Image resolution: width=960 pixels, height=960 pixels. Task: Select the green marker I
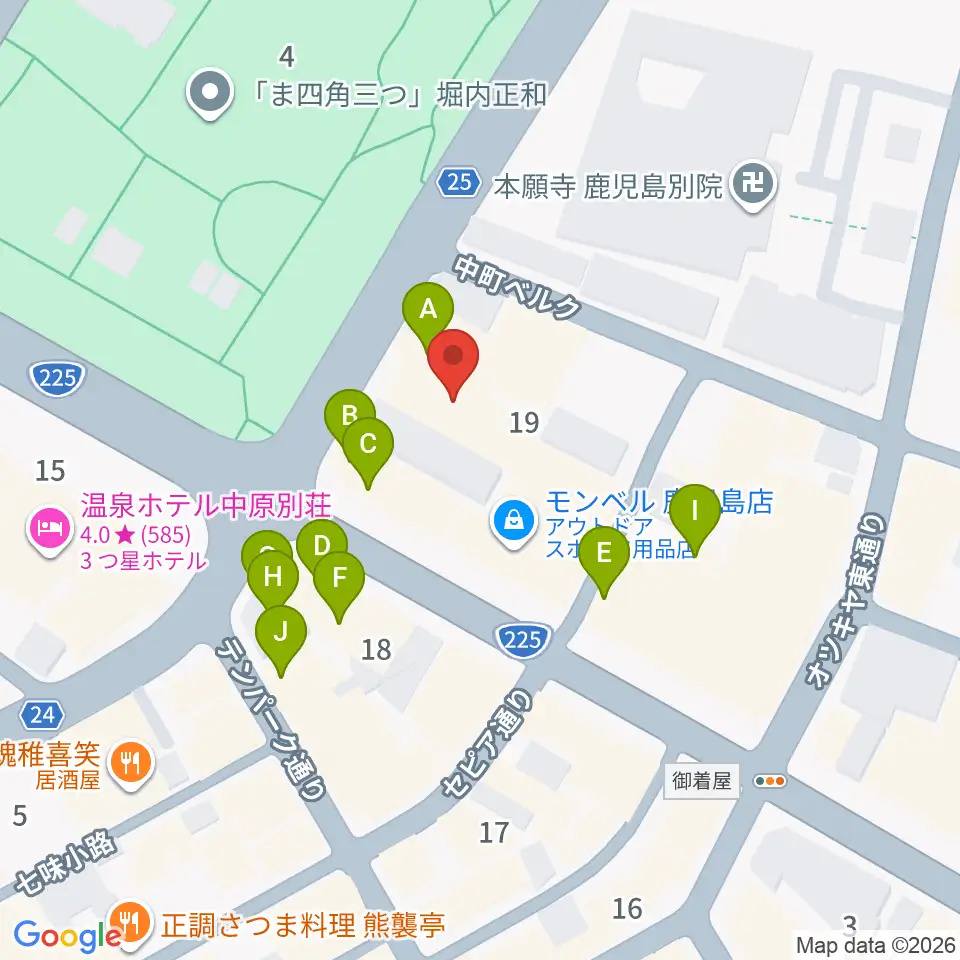pos(695,511)
